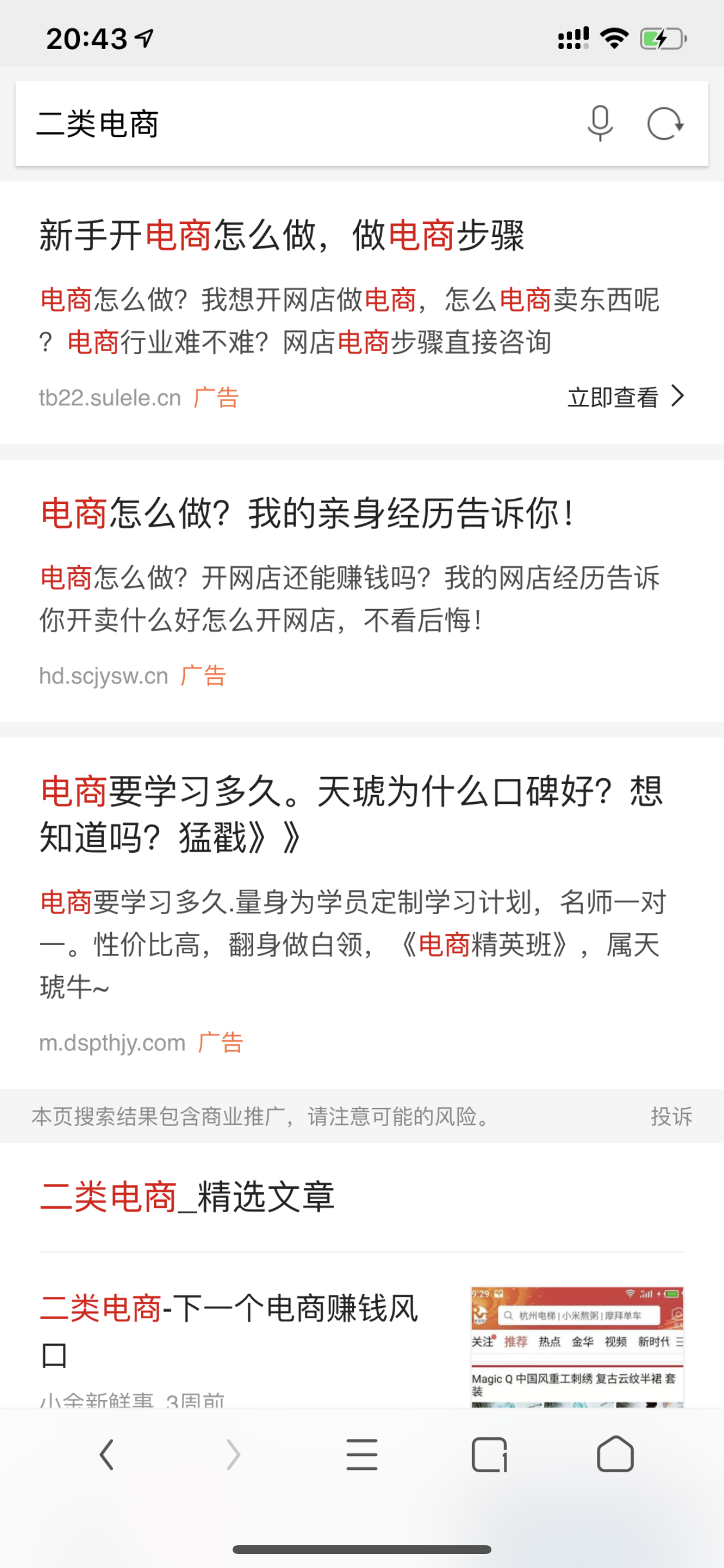This screenshot has height=1568, width=724.
Task: Tap the back arrow in the bottom toolbar
Action: (107, 1456)
